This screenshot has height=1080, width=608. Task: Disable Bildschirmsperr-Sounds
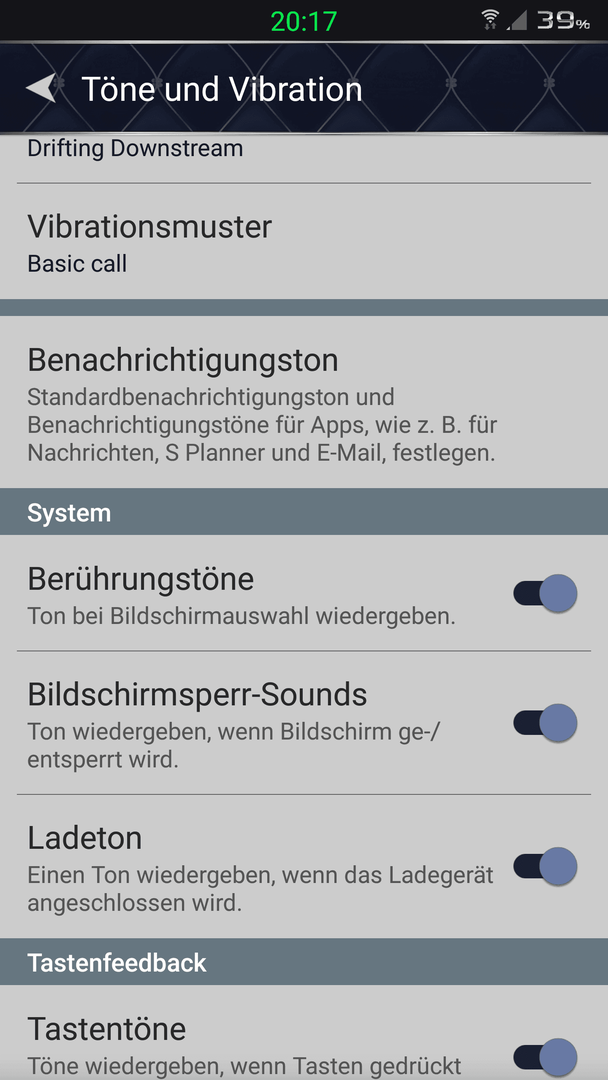545,723
